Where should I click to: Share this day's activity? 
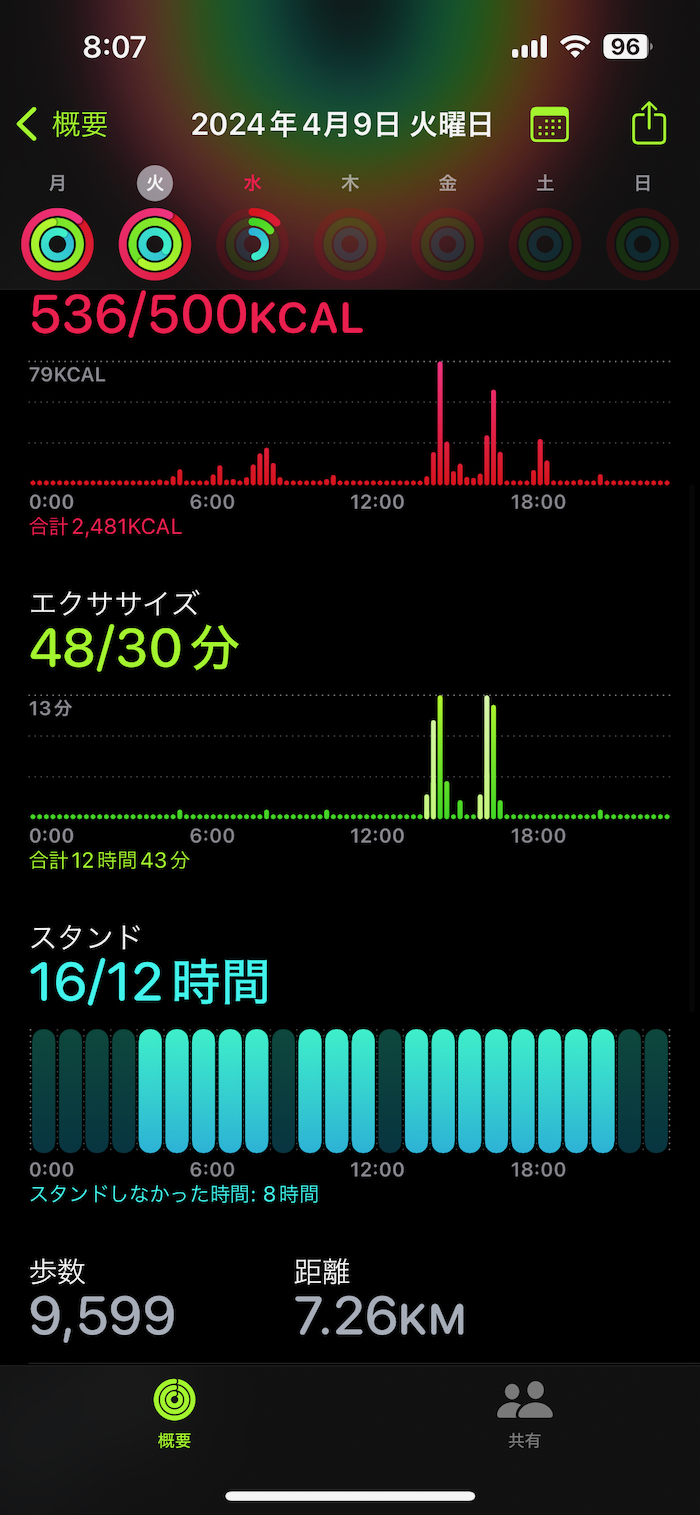click(x=649, y=124)
